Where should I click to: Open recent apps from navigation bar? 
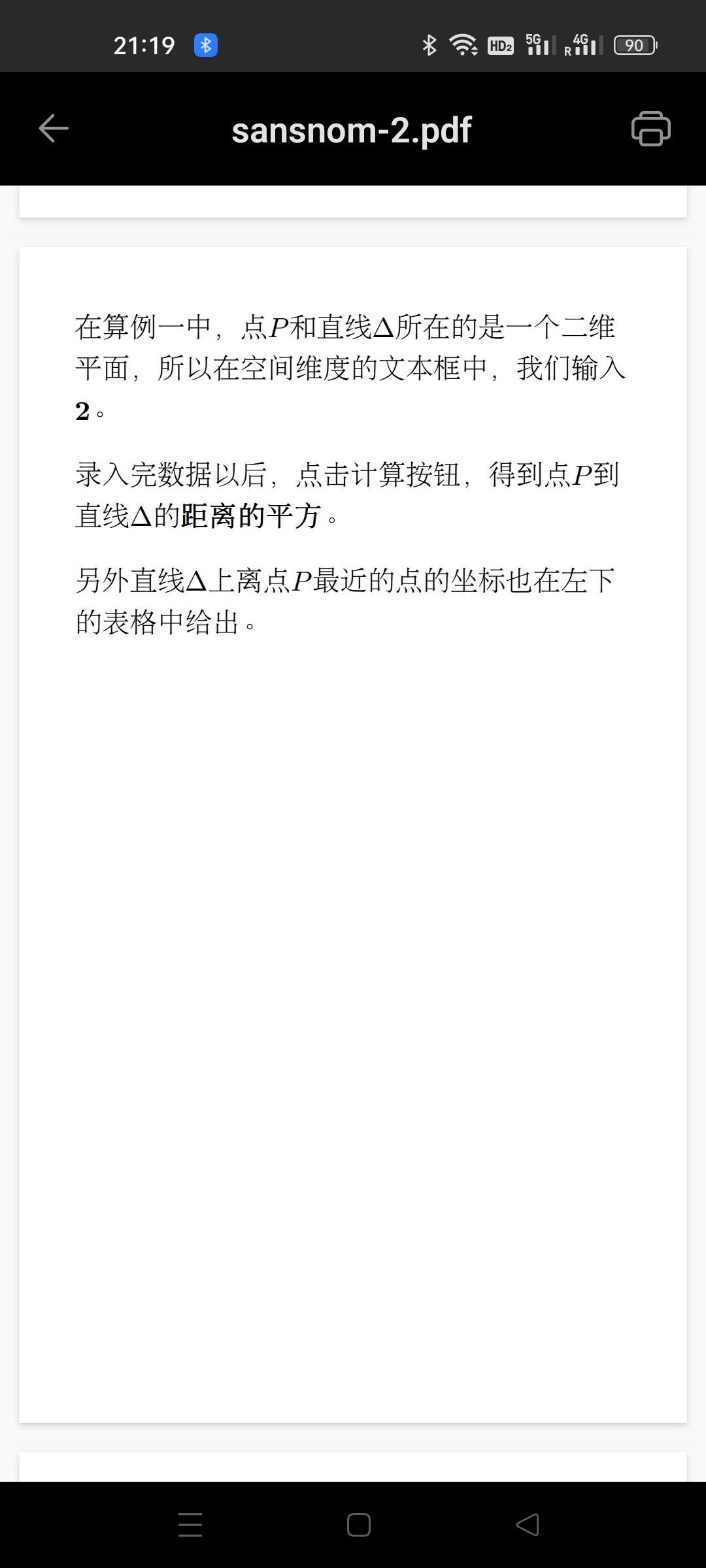tap(190, 1524)
